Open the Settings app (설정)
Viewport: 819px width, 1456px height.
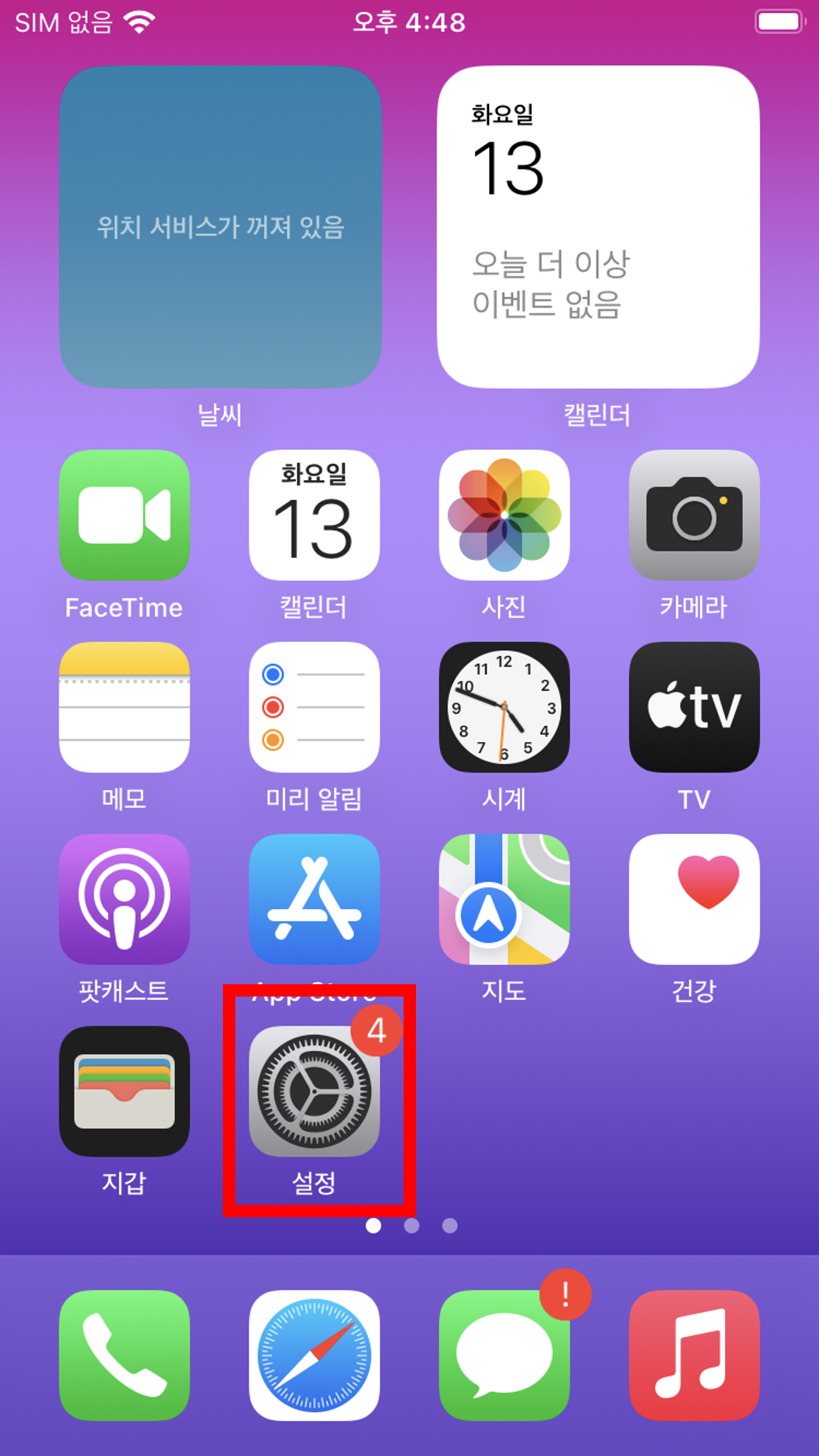point(314,1091)
